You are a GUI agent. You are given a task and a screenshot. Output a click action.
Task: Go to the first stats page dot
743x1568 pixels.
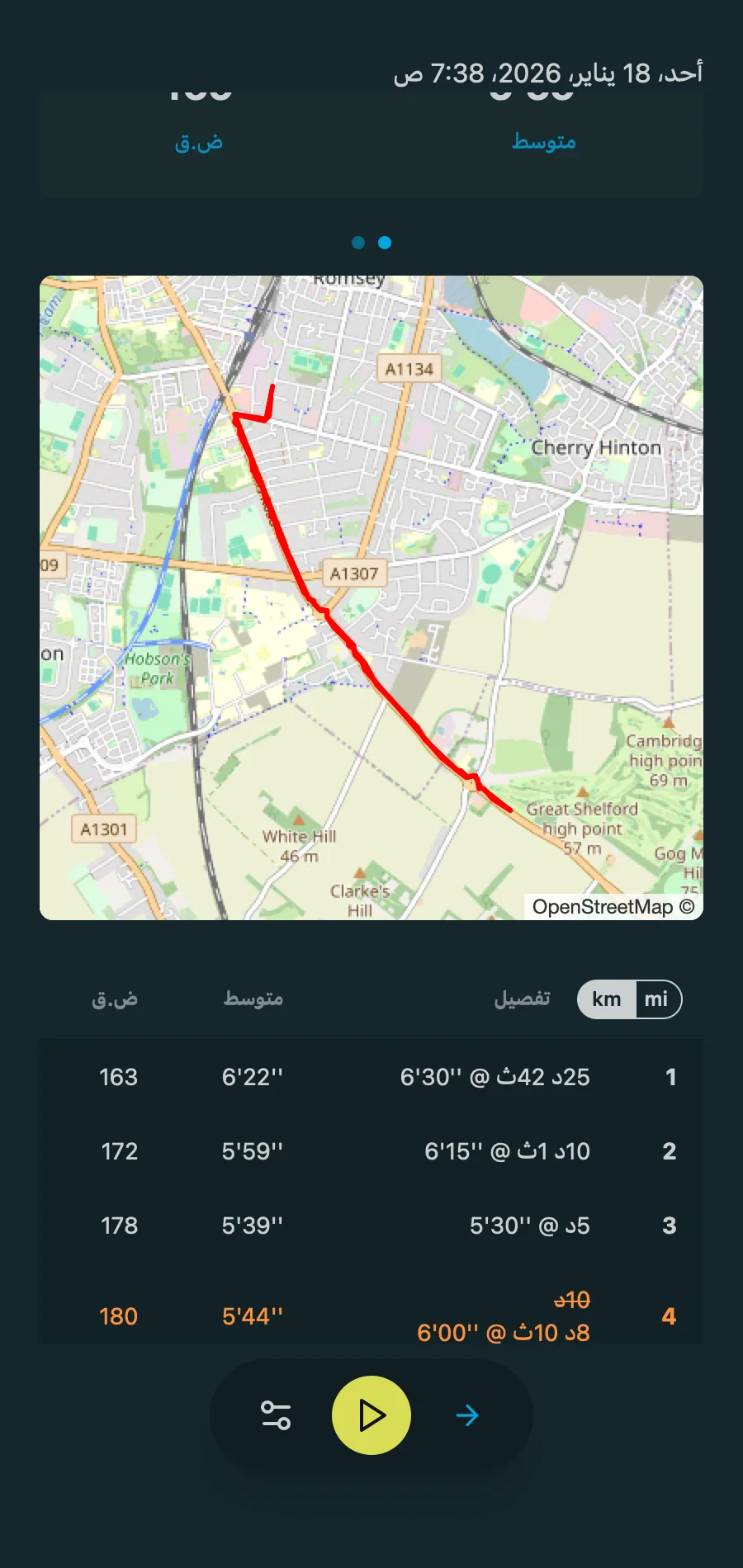coord(358,243)
